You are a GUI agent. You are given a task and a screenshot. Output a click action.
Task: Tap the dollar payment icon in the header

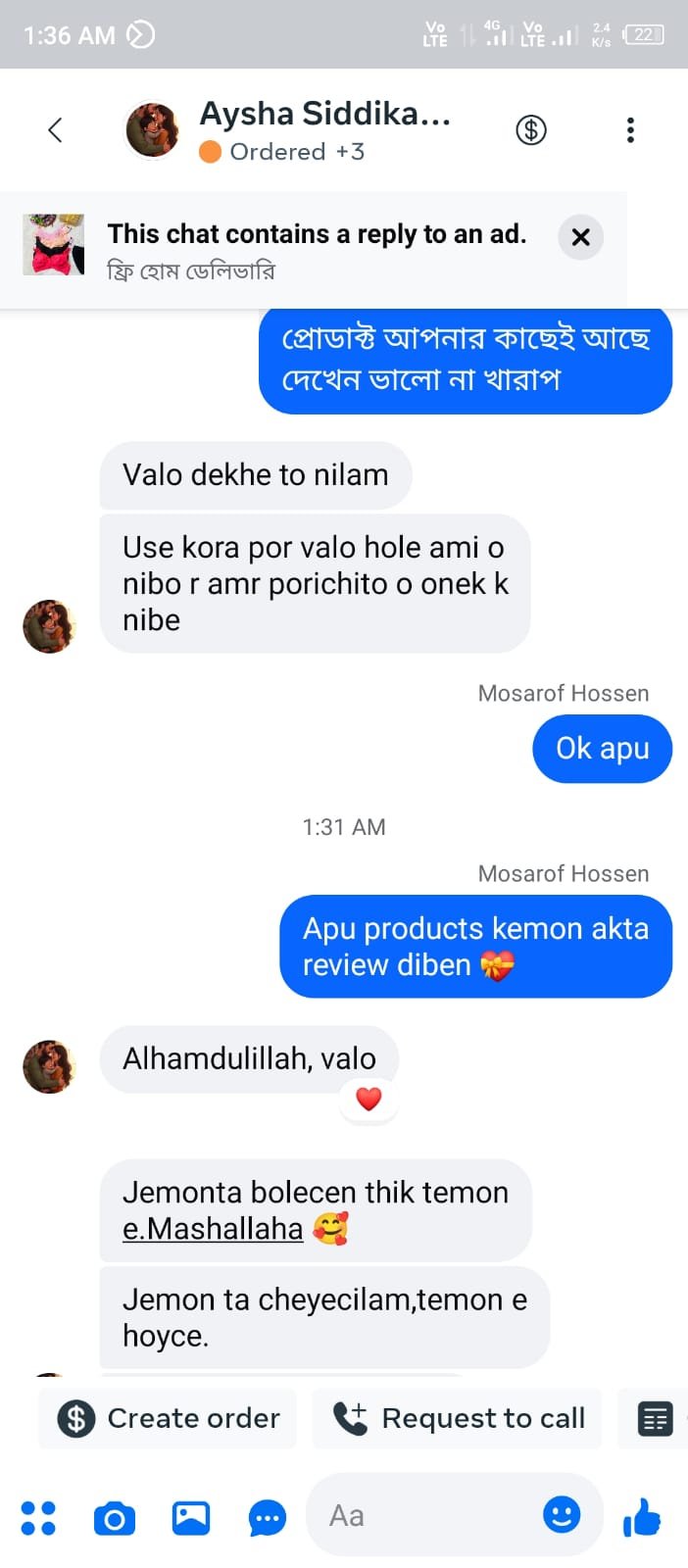point(531,129)
